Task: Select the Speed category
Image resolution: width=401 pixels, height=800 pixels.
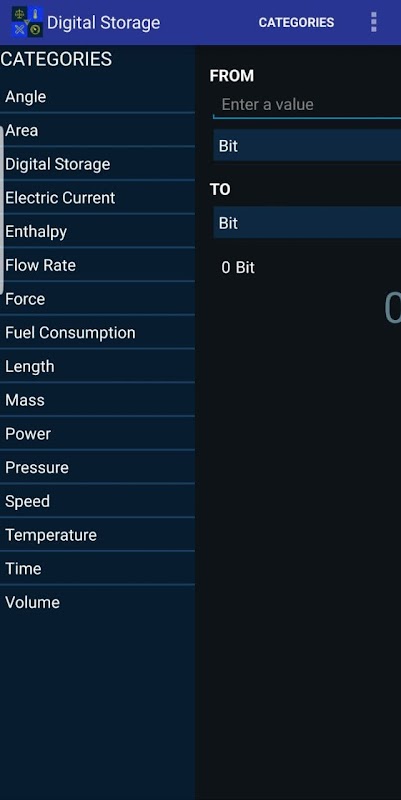Action: coord(97,501)
